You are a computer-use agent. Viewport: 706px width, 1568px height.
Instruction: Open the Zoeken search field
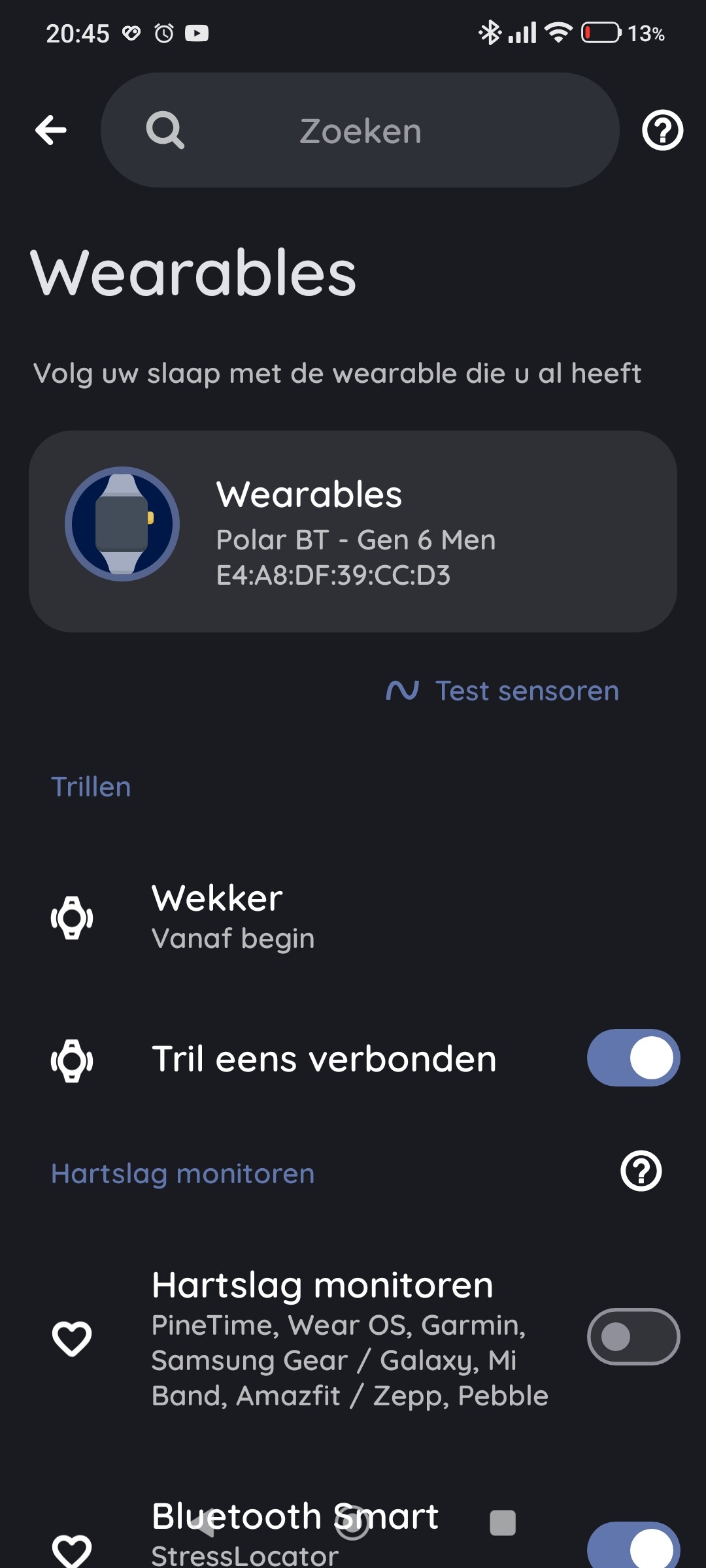click(x=360, y=130)
